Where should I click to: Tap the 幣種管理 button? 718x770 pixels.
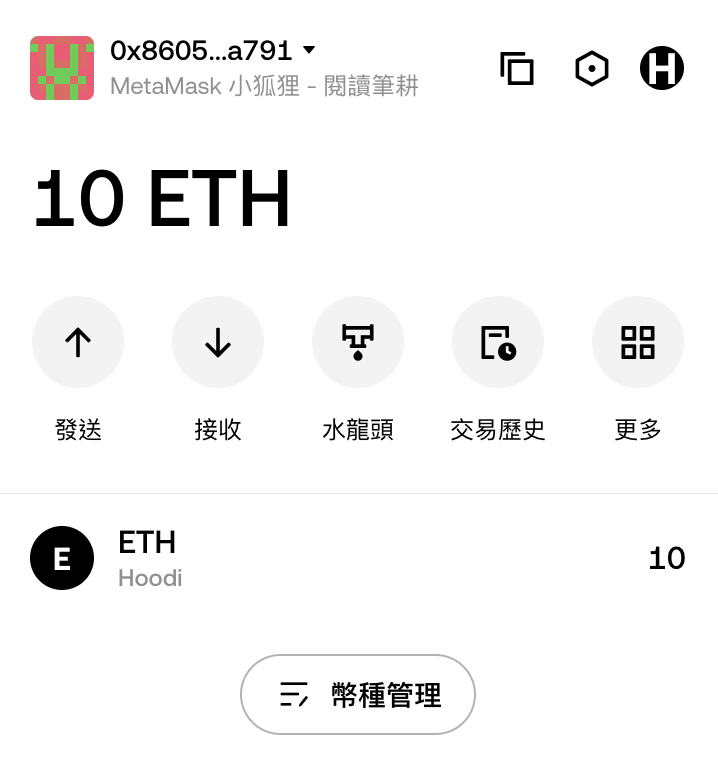click(358, 695)
